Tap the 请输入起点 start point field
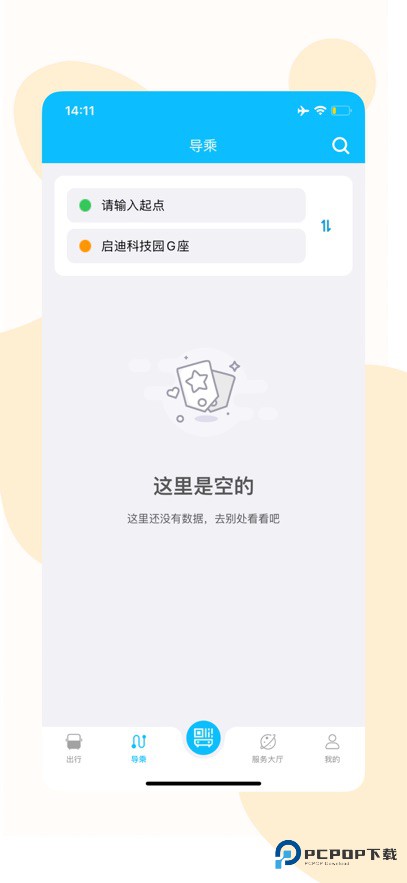 coord(186,206)
